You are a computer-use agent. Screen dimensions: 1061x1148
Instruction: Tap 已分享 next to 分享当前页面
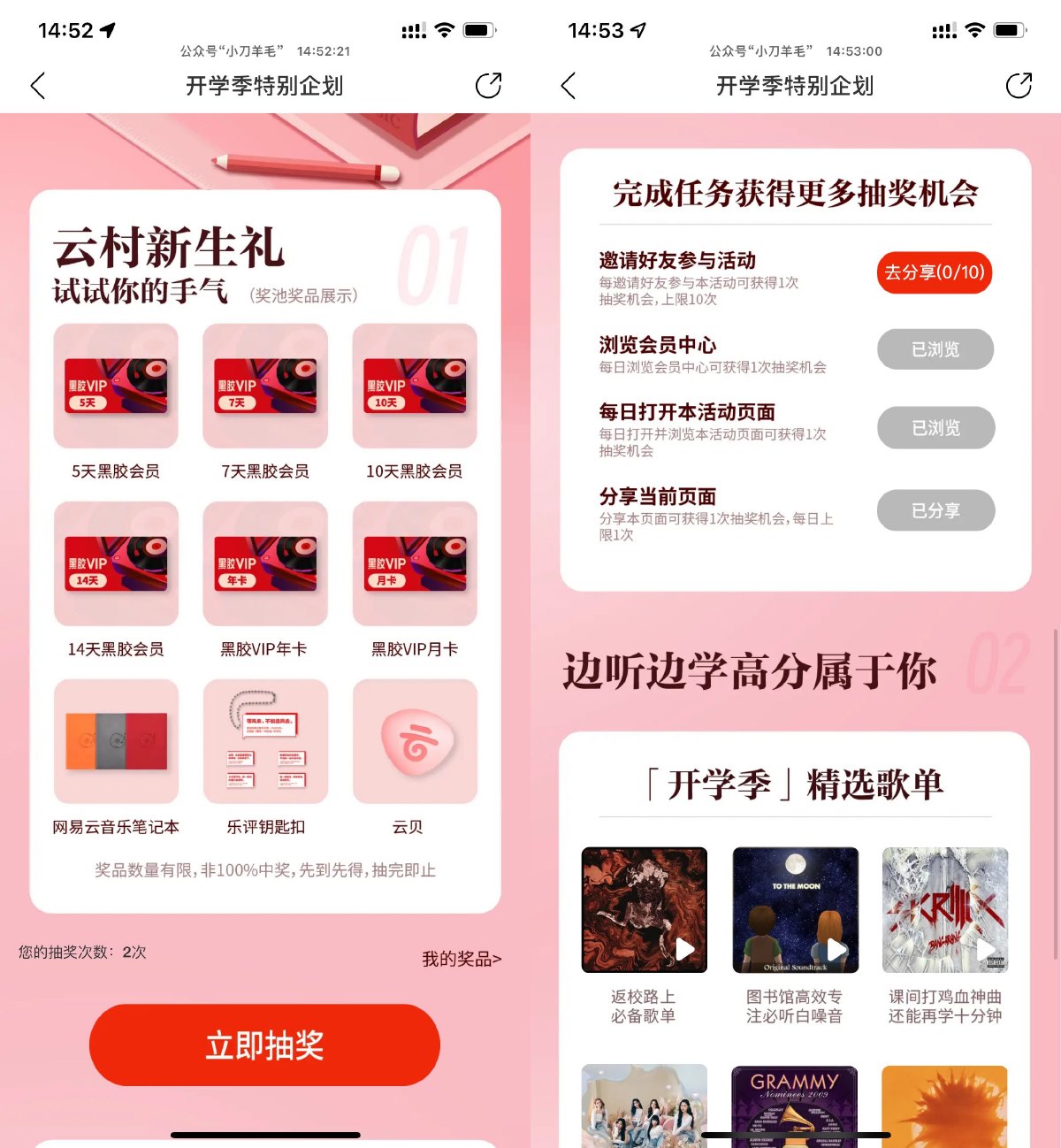point(935,510)
